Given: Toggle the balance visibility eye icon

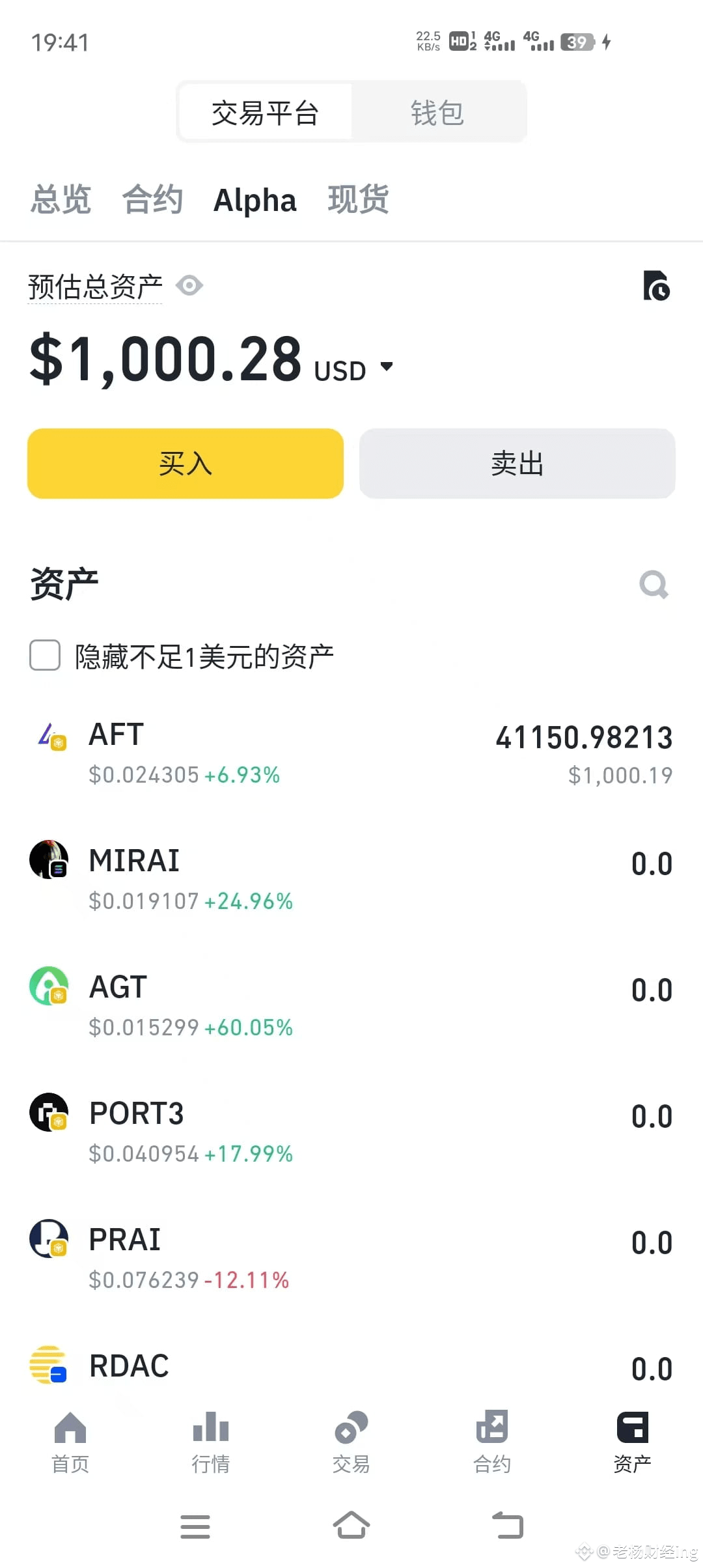Looking at the screenshot, I should click(189, 285).
